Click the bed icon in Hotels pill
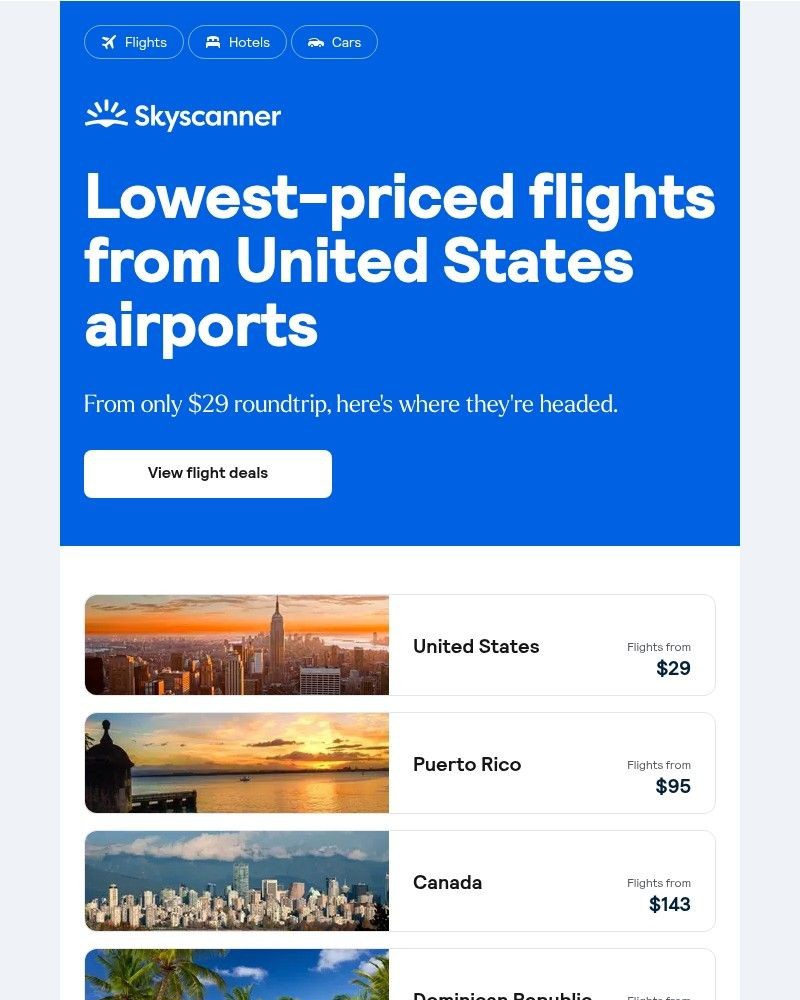This screenshot has width=800, height=1000. point(212,42)
